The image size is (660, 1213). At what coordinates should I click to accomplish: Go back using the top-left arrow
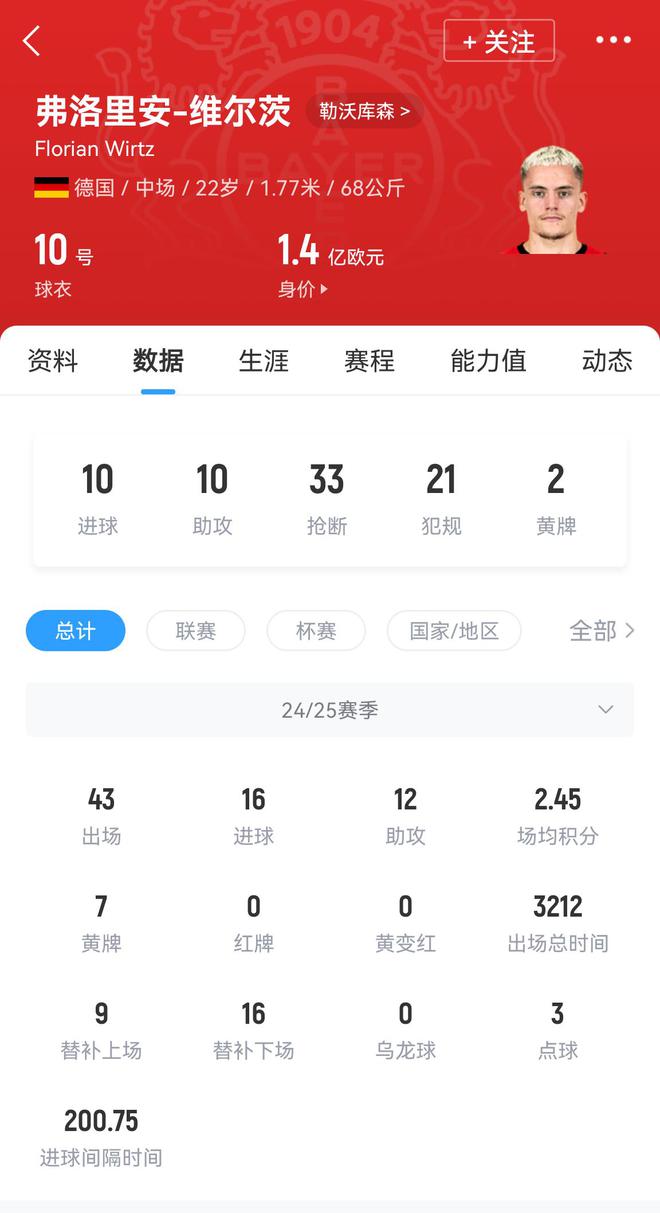pyautogui.click(x=32, y=41)
